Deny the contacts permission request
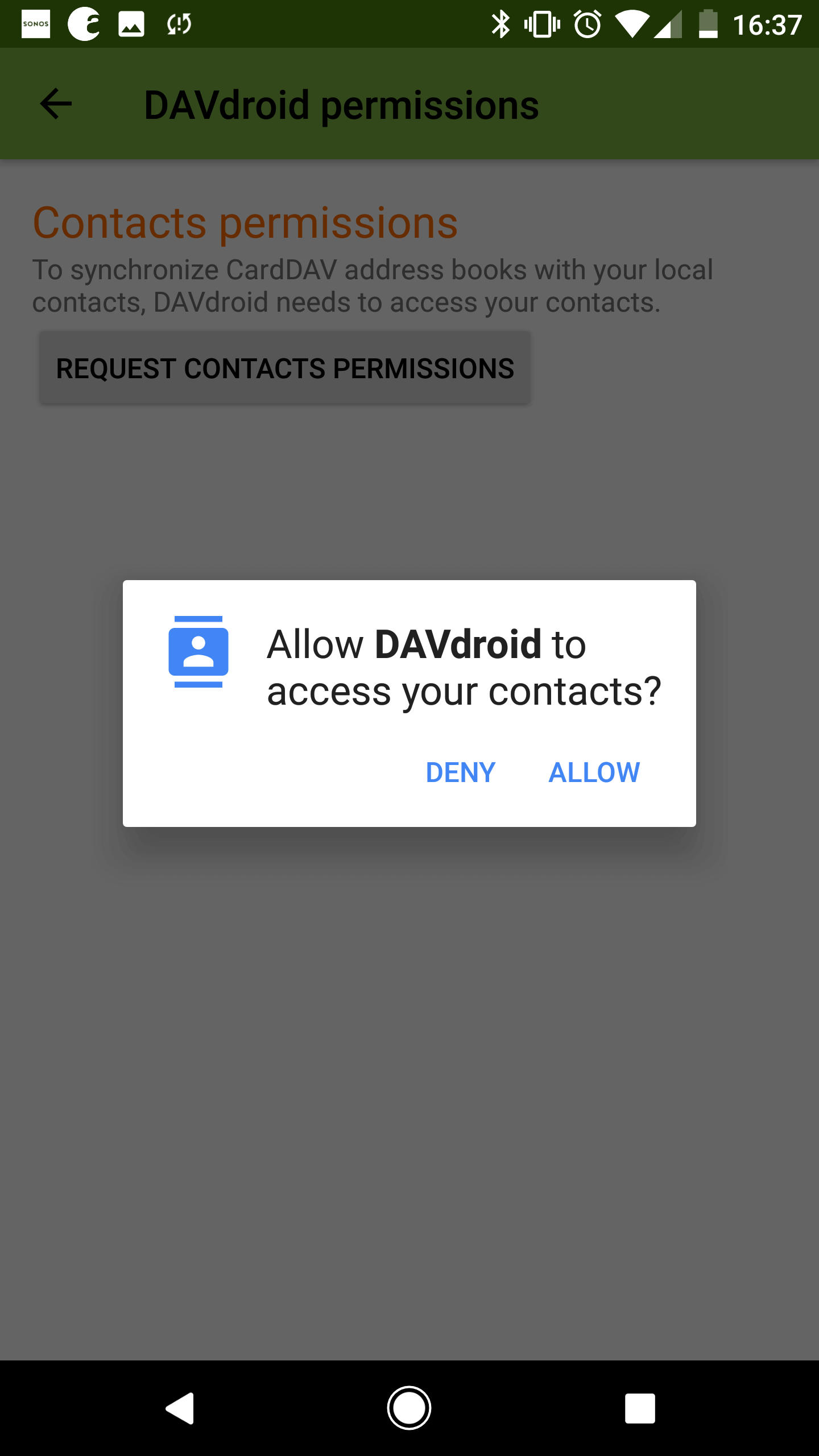The height and width of the screenshot is (1456, 819). (x=460, y=772)
